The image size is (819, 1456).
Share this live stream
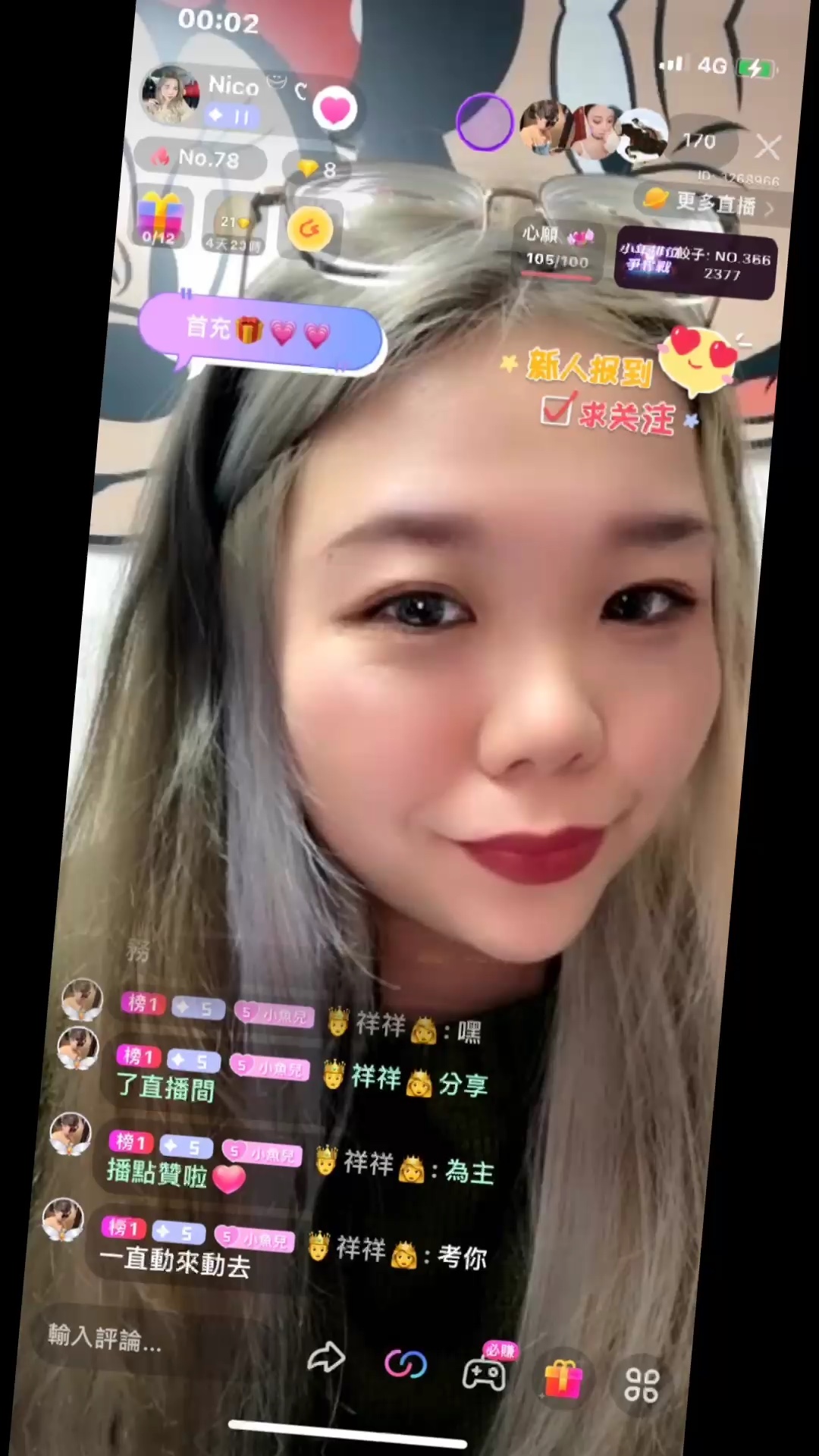[326, 1358]
